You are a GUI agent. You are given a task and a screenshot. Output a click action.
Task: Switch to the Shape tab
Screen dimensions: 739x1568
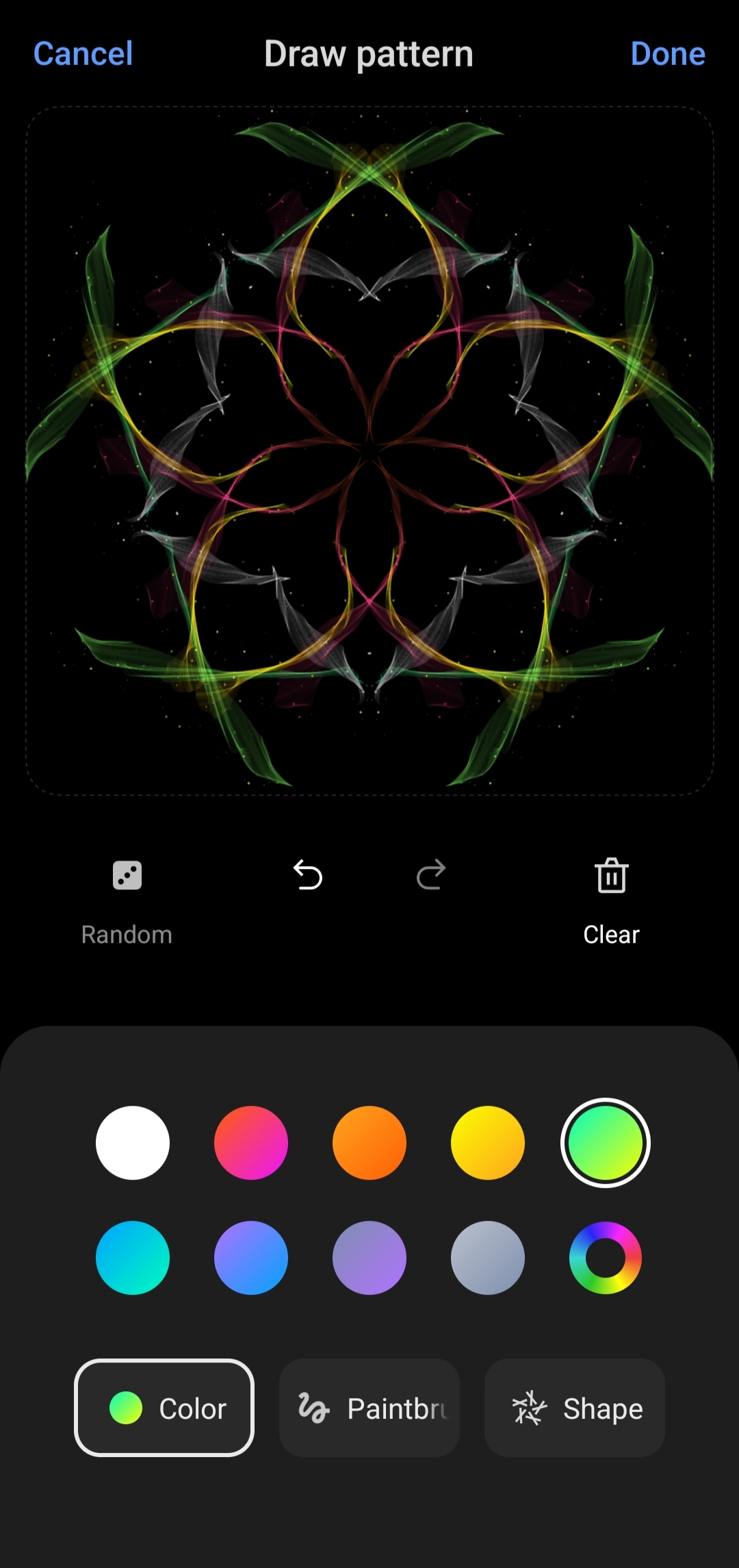pos(575,1408)
